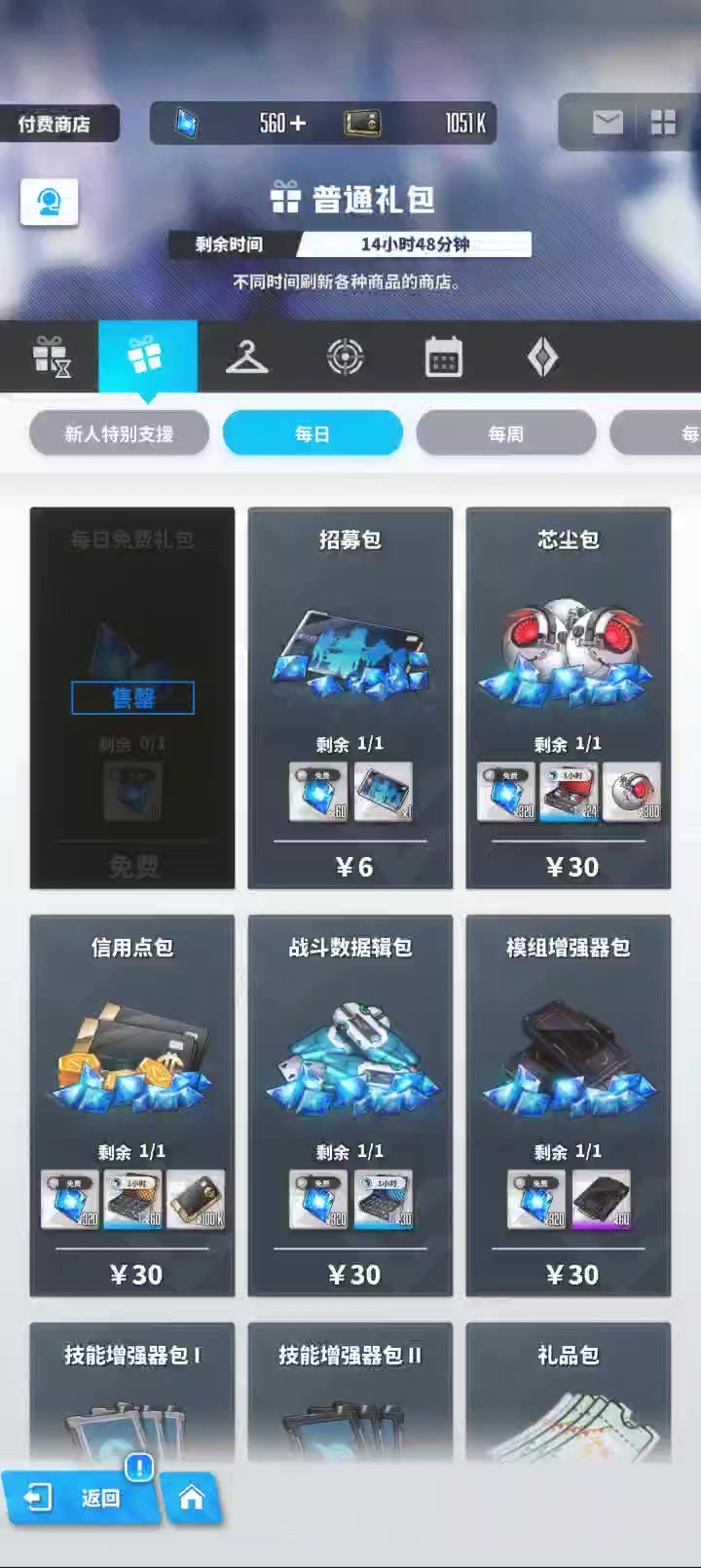Switch to the diamond emblem tab
This screenshot has width=701, height=1568.
(542, 356)
